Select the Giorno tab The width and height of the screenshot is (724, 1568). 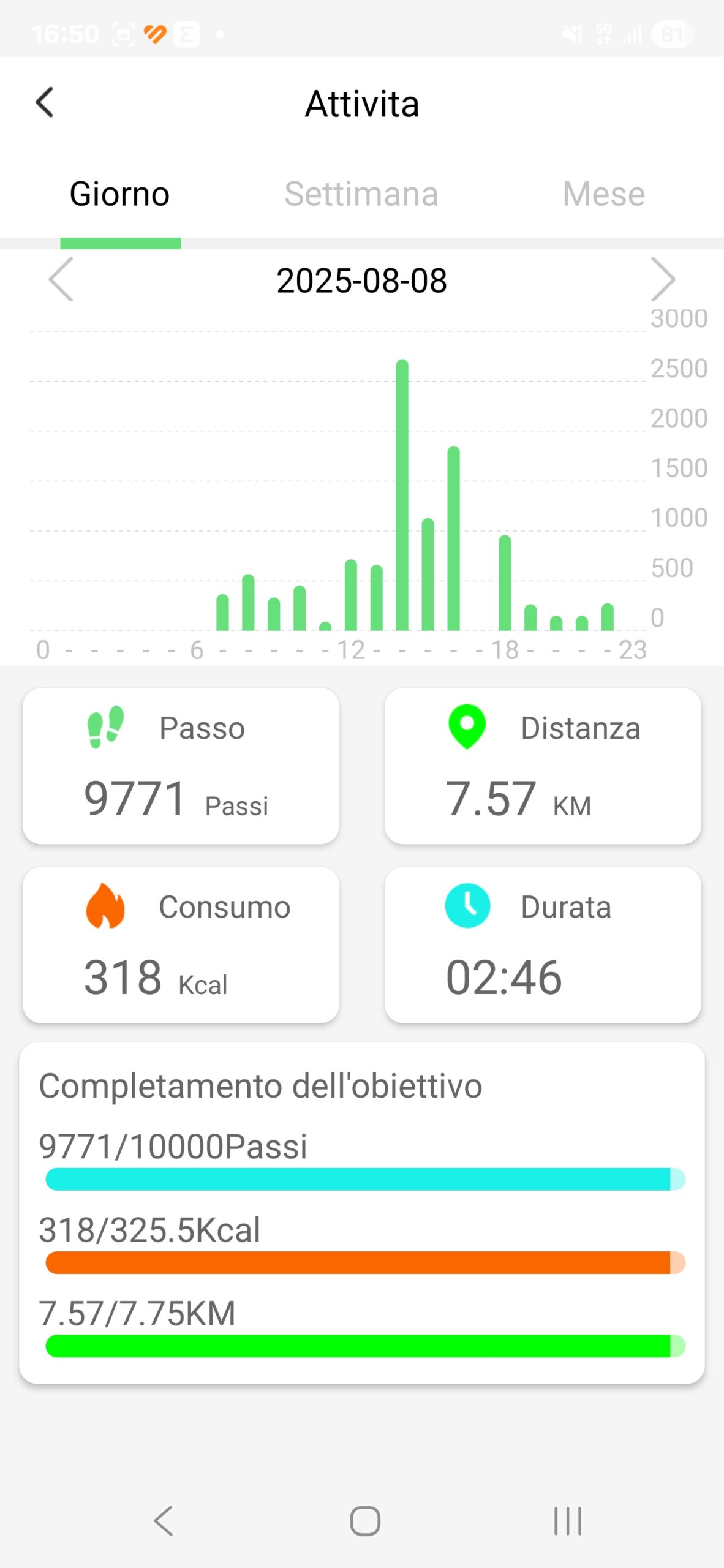coord(120,194)
